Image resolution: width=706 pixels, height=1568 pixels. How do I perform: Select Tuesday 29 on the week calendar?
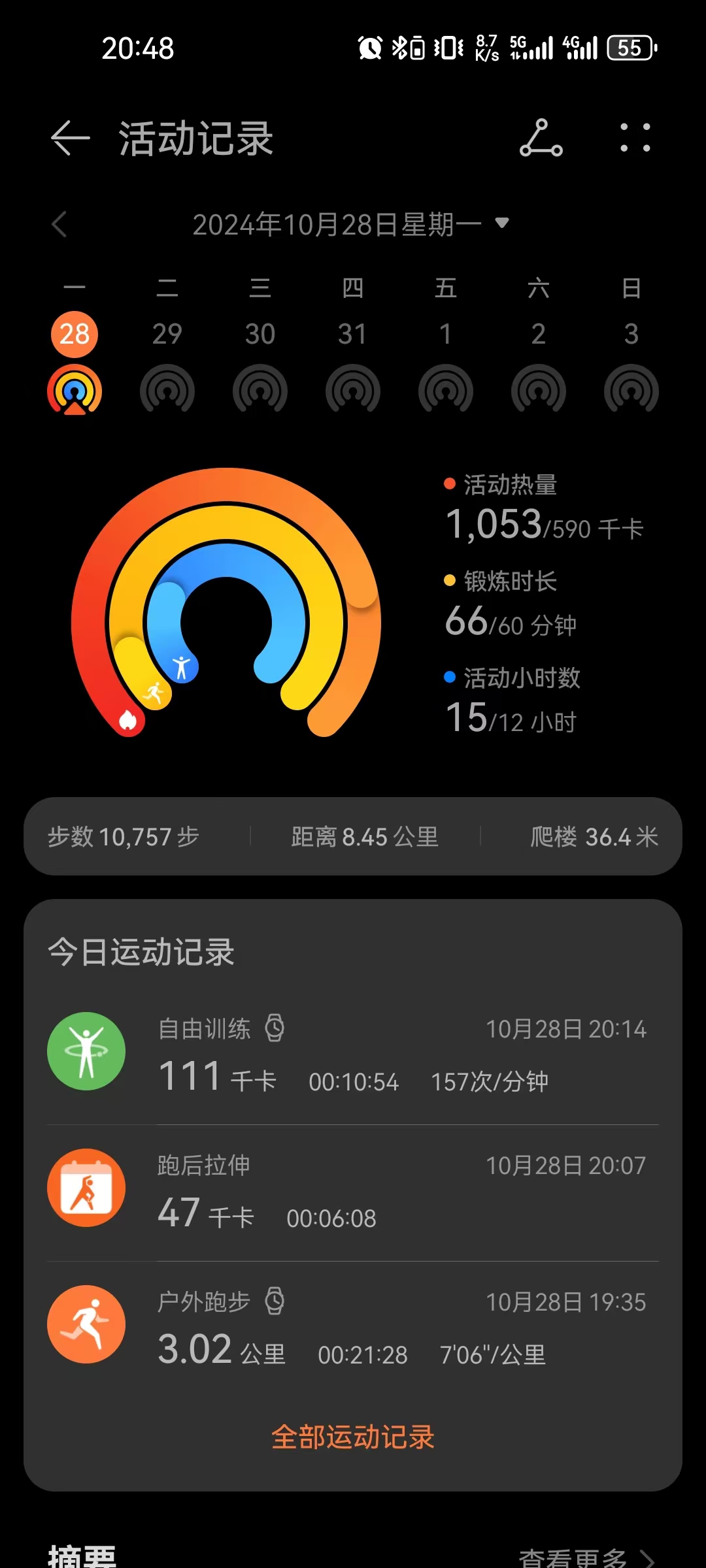point(168,334)
